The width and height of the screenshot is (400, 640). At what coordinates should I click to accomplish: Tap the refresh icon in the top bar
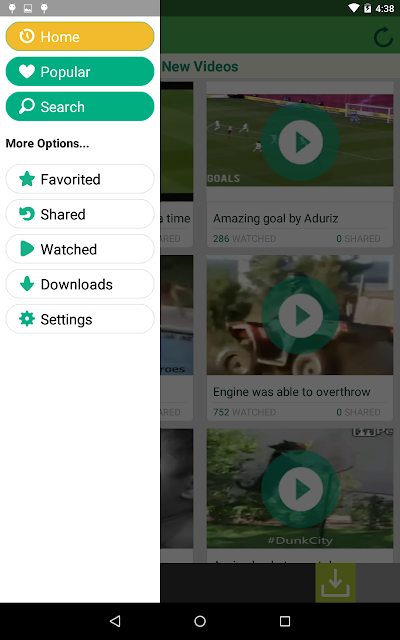pos(383,37)
